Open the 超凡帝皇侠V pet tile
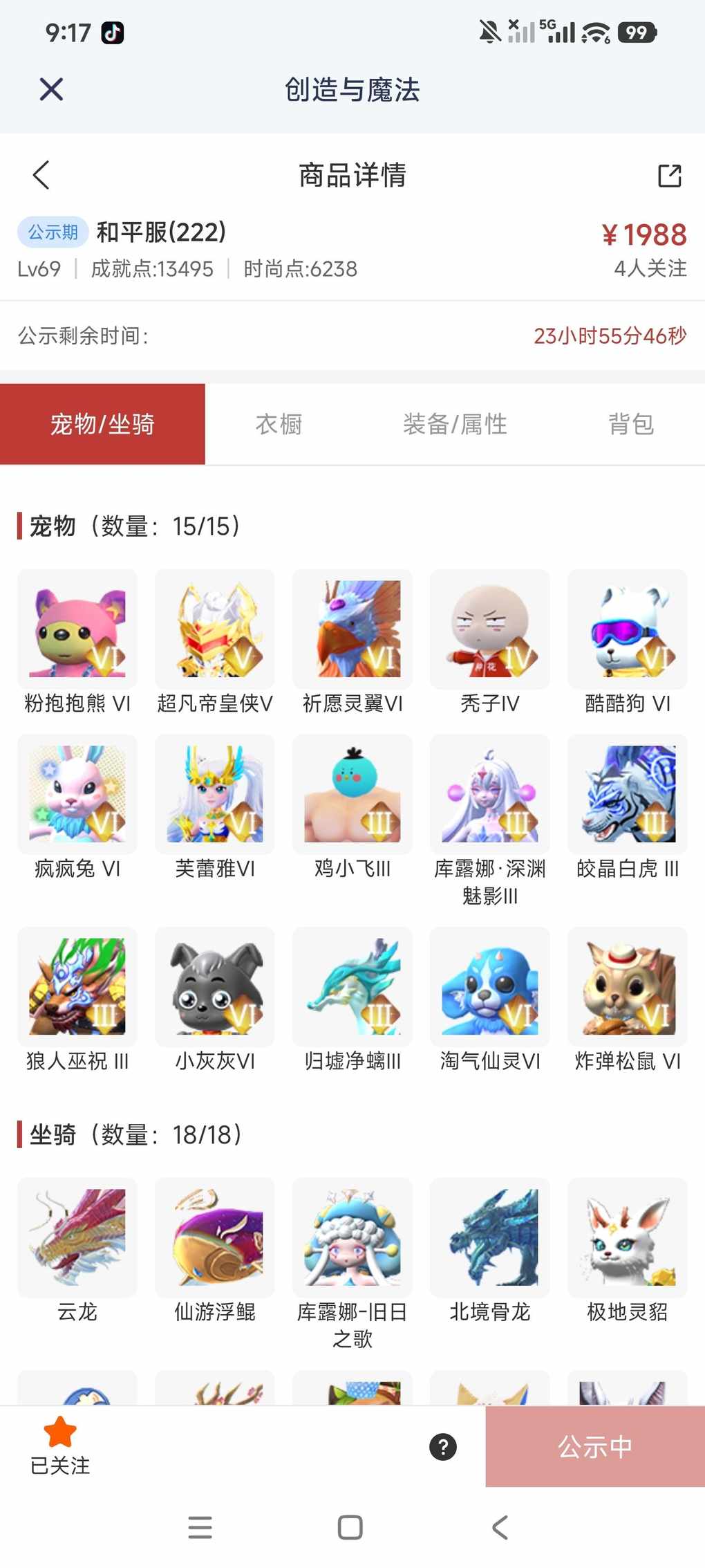Screen dimensions: 705x1568 (215, 629)
